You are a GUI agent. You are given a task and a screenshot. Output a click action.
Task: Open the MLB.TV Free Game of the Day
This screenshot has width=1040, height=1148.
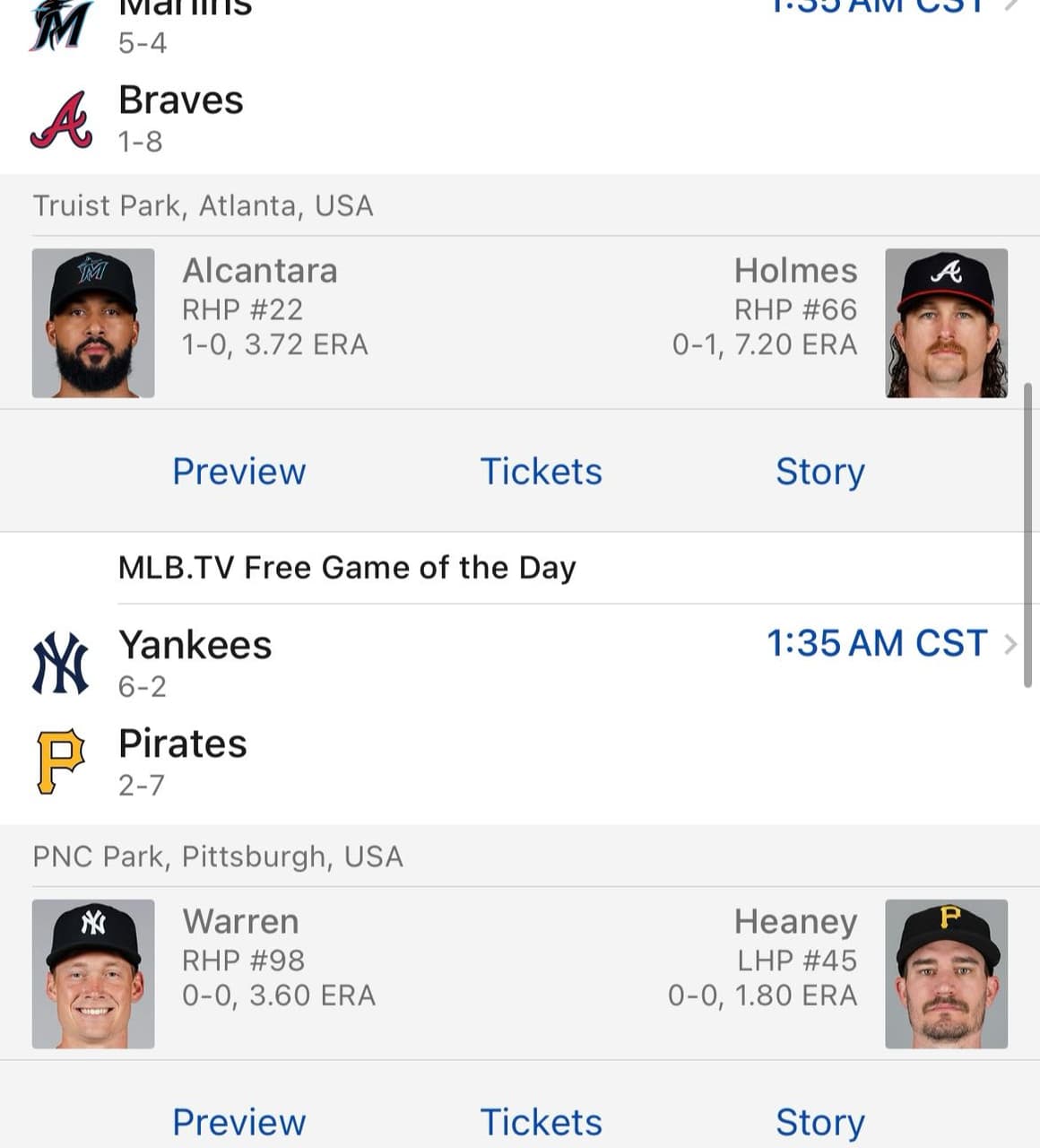pos(346,567)
